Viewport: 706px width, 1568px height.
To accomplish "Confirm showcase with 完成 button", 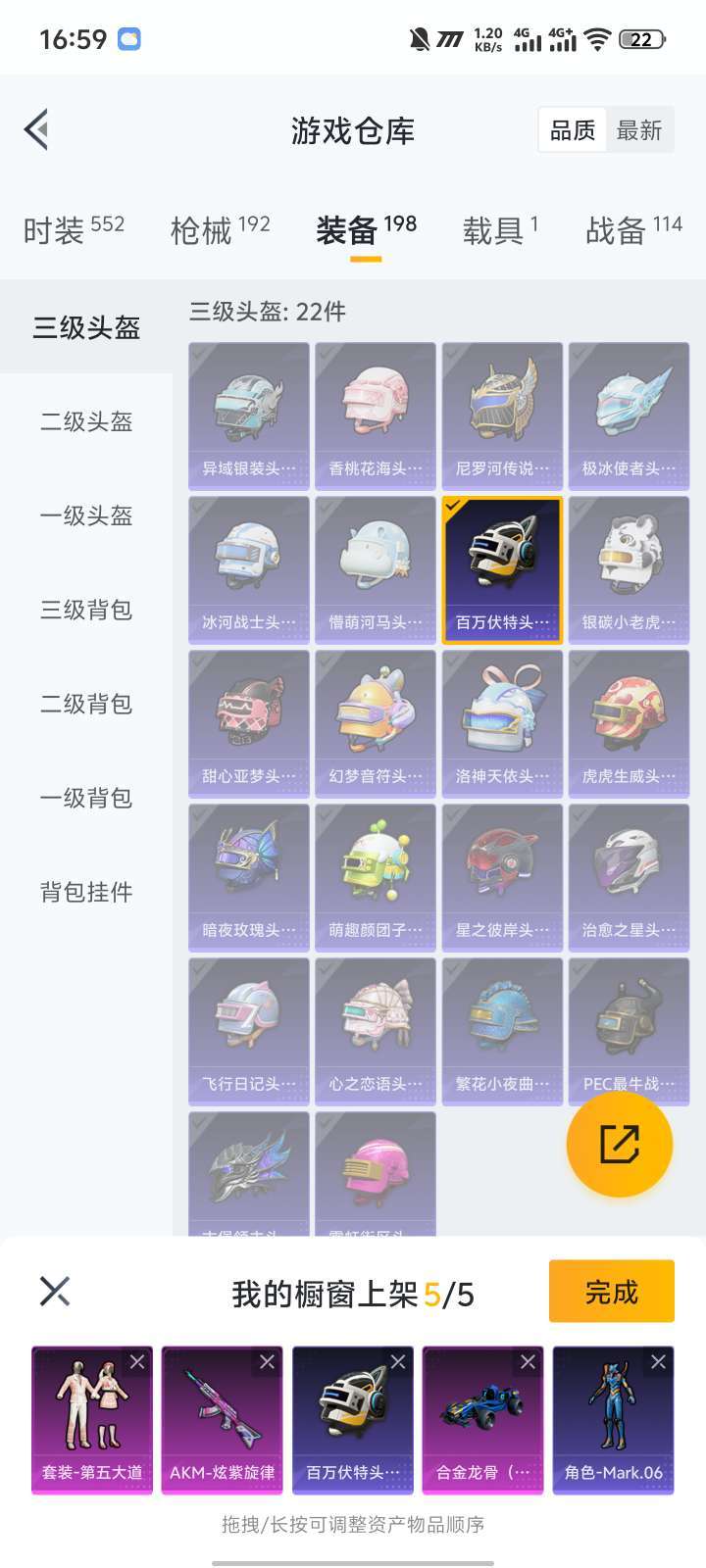I will [x=611, y=1292].
